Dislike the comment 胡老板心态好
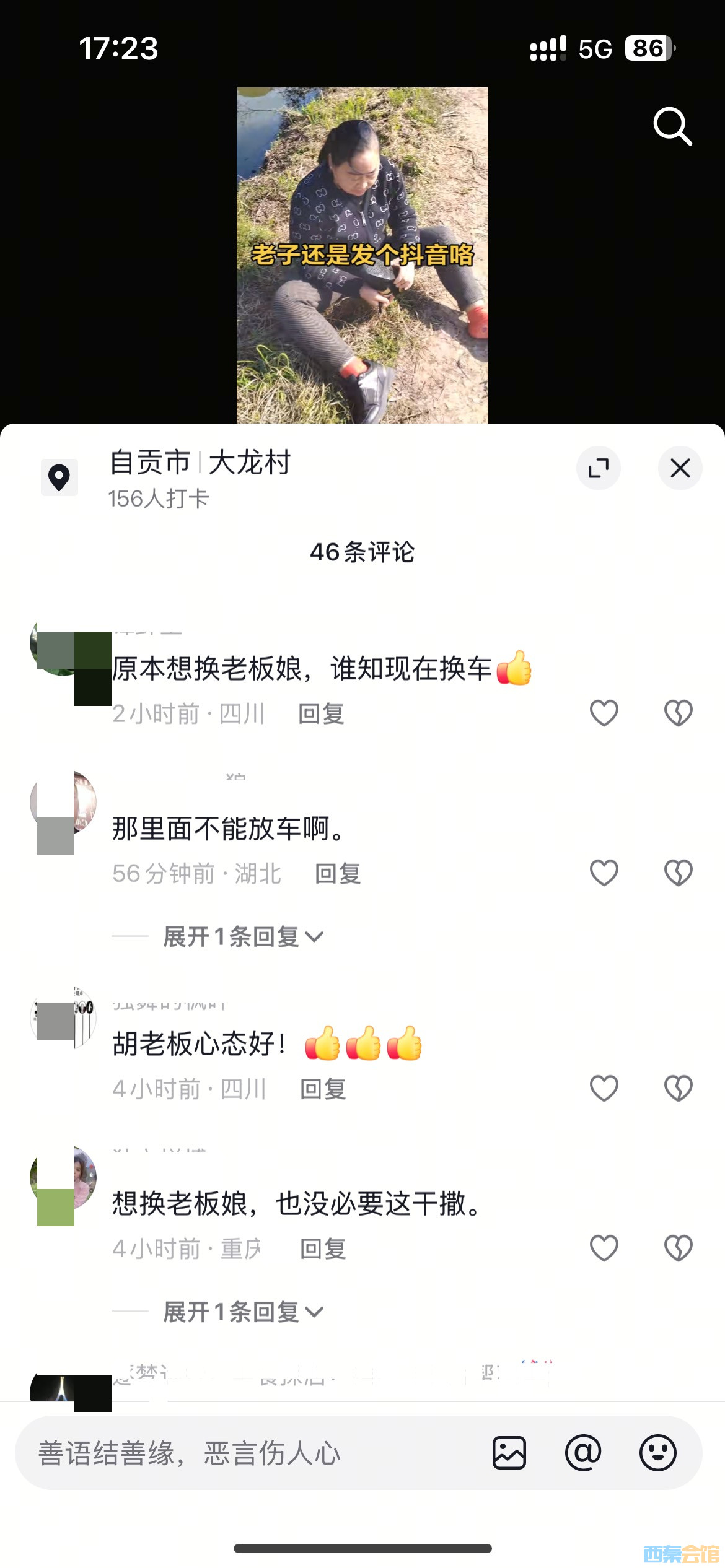Screen dimensions: 725x1568 [678, 1088]
